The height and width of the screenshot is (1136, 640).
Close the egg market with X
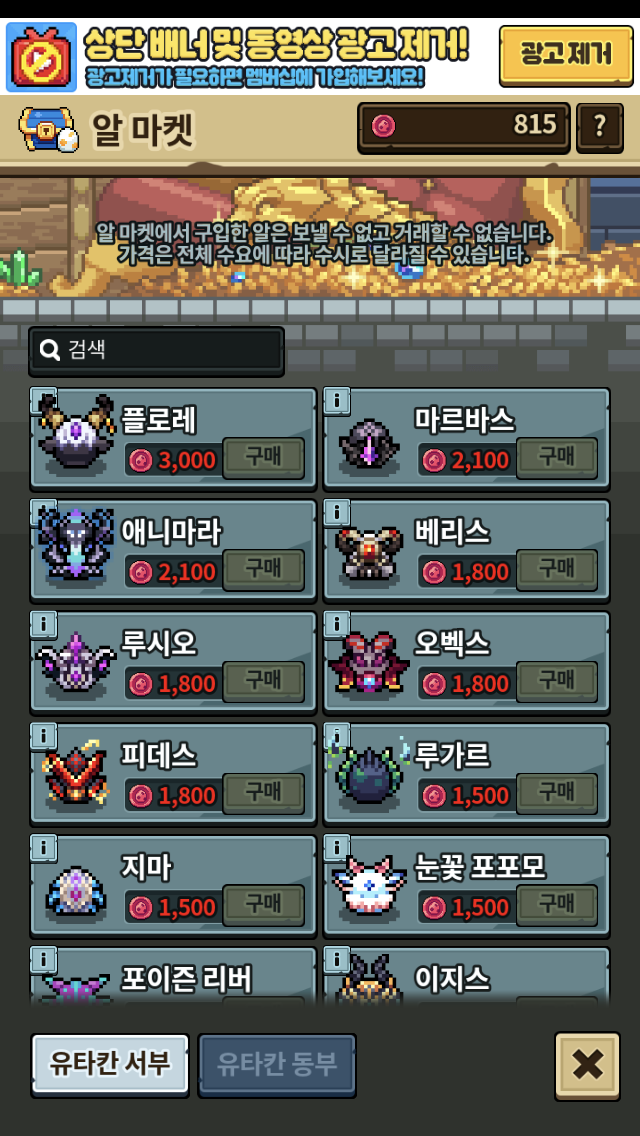(x=587, y=1065)
